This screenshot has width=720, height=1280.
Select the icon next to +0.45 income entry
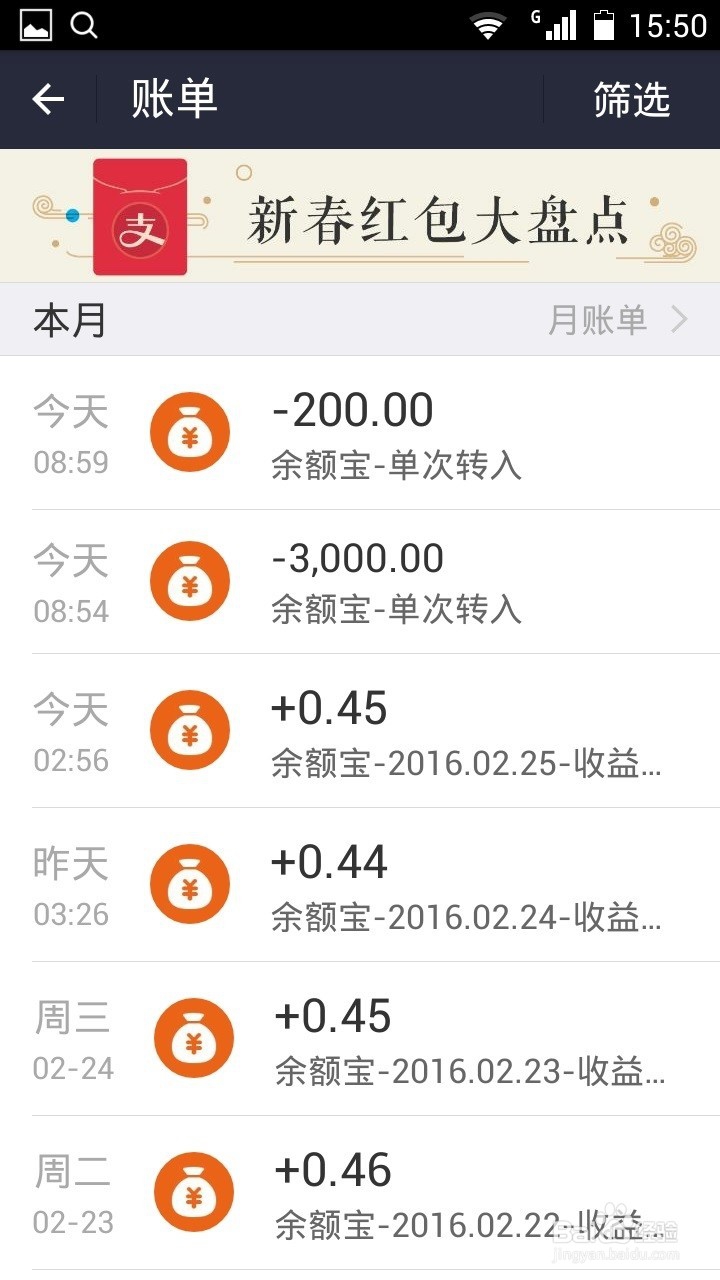[190, 731]
